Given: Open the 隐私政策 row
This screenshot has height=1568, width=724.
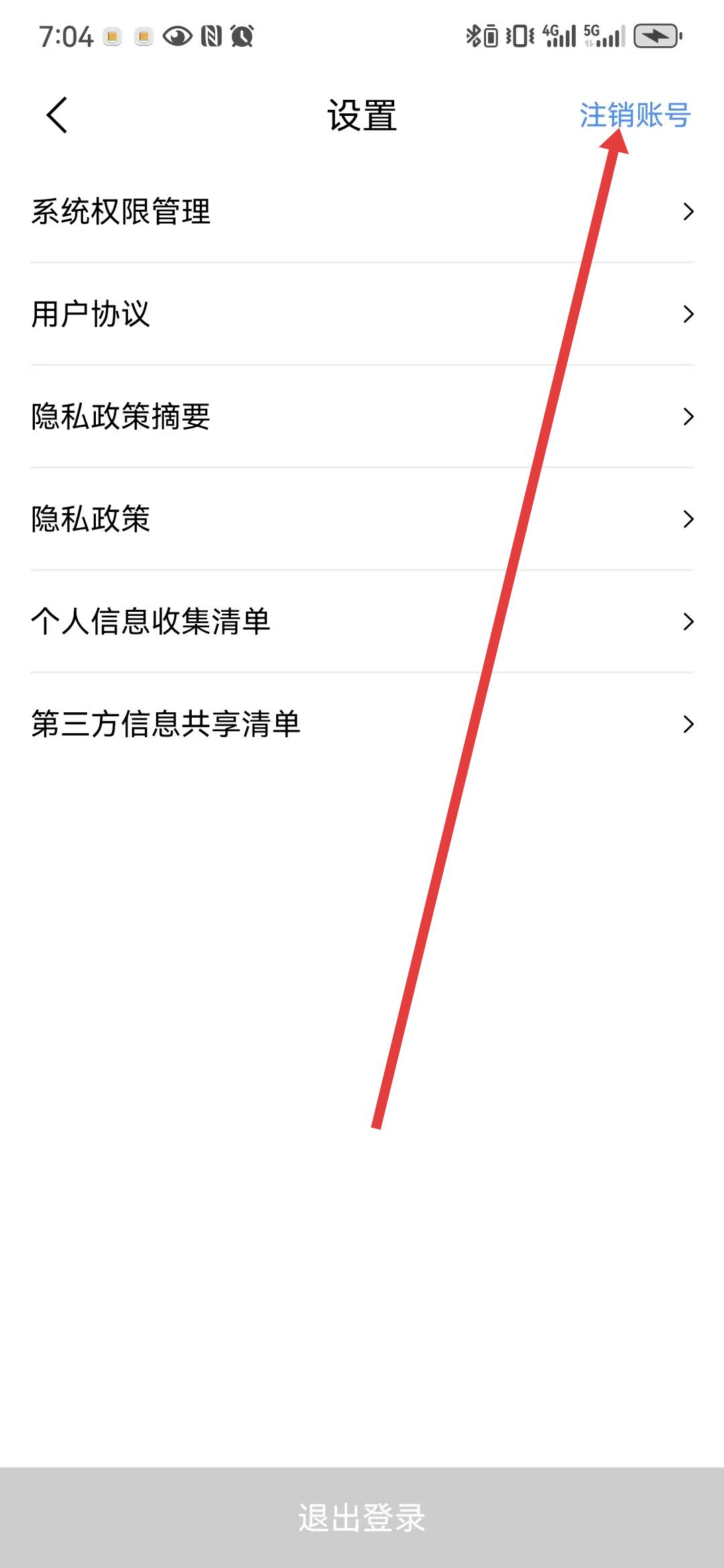Looking at the screenshot, I should click(362, 519).
